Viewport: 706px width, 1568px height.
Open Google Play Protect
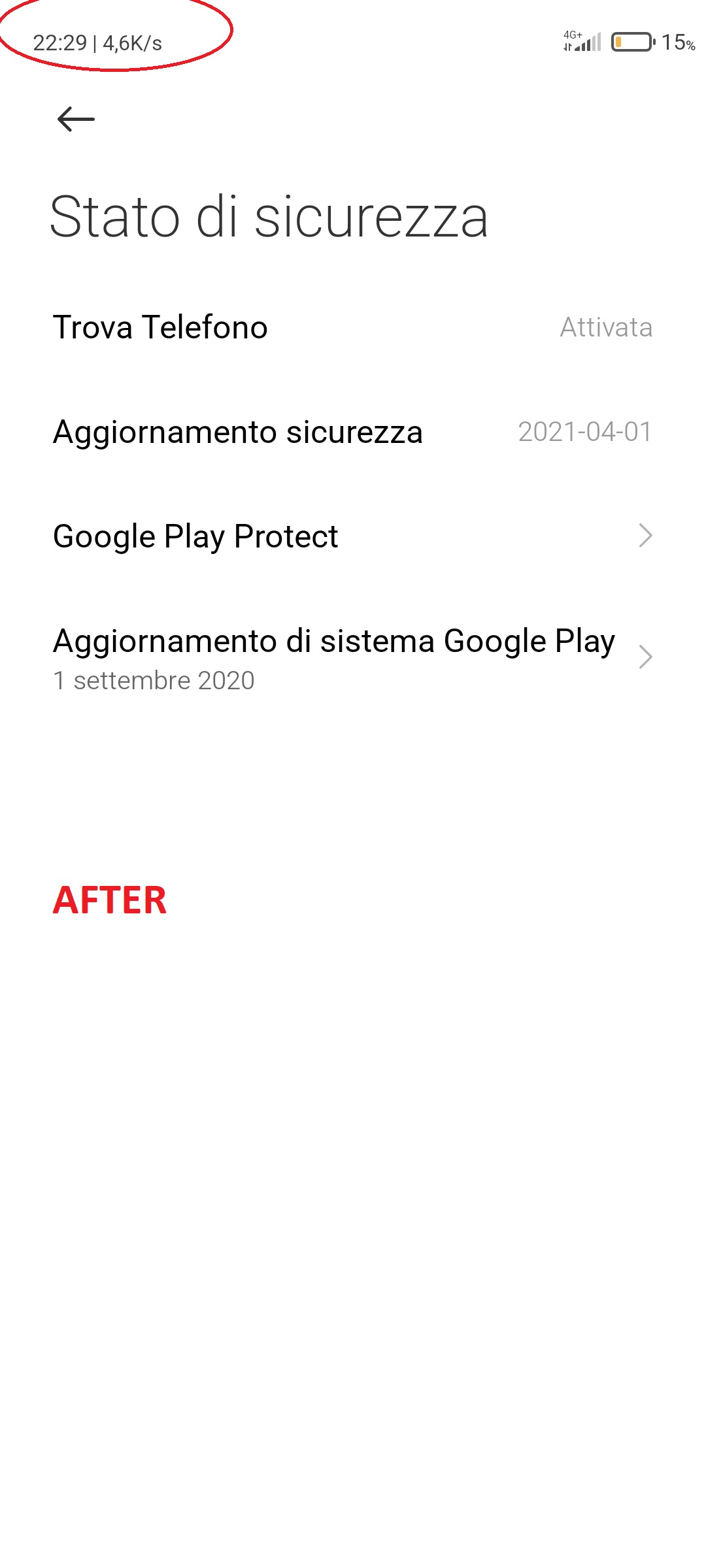[x=353, y=536]
